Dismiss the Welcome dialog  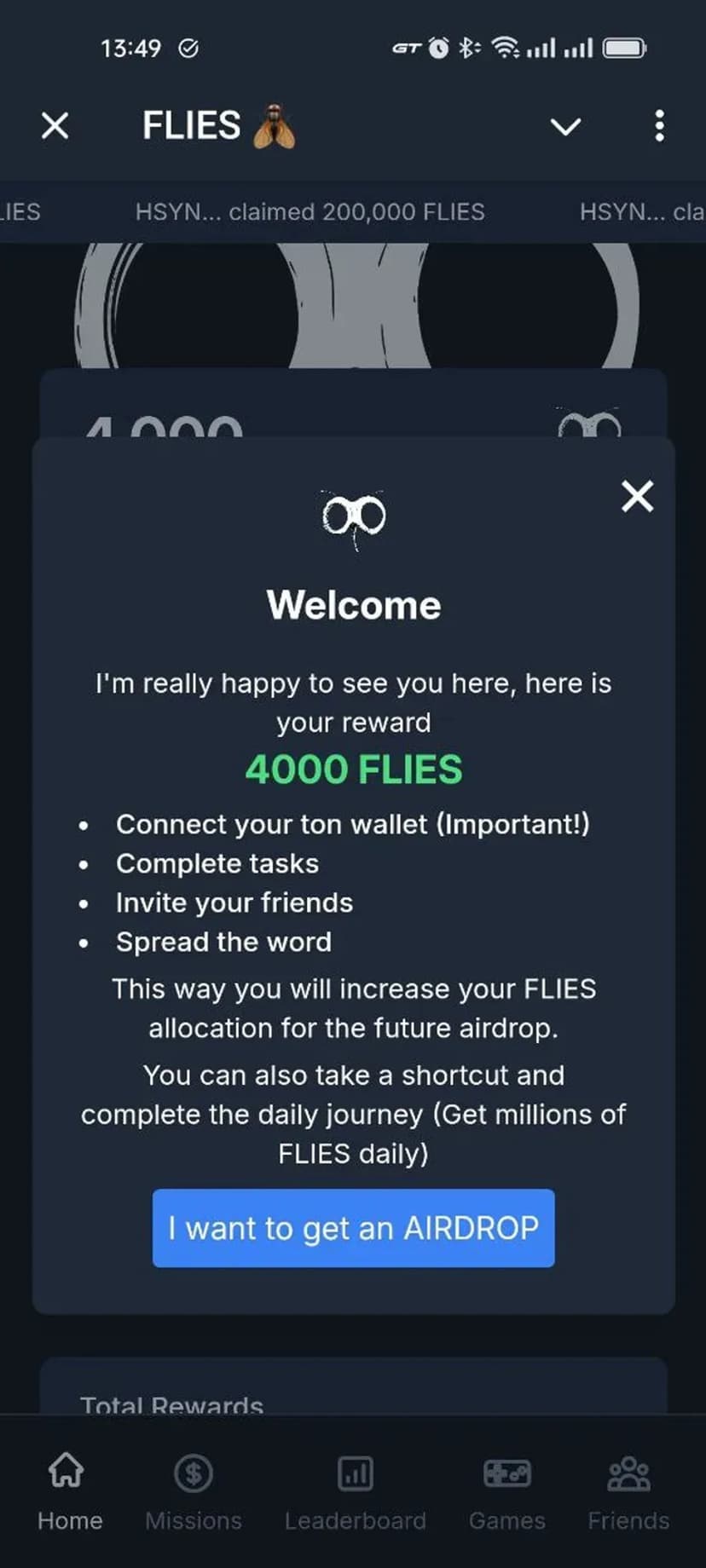637,496
